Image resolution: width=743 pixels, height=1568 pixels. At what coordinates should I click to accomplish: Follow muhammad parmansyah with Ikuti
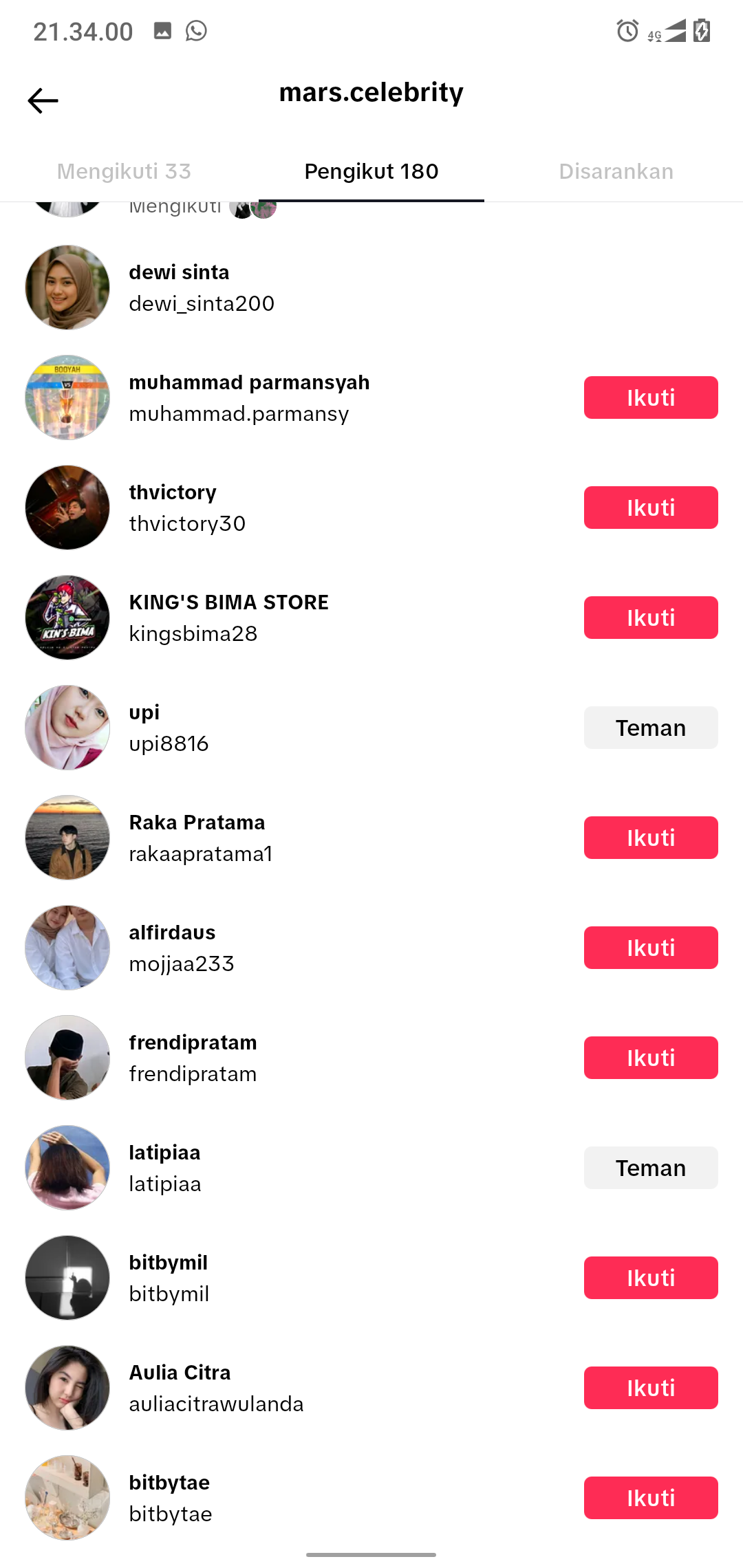pos(651,398)
